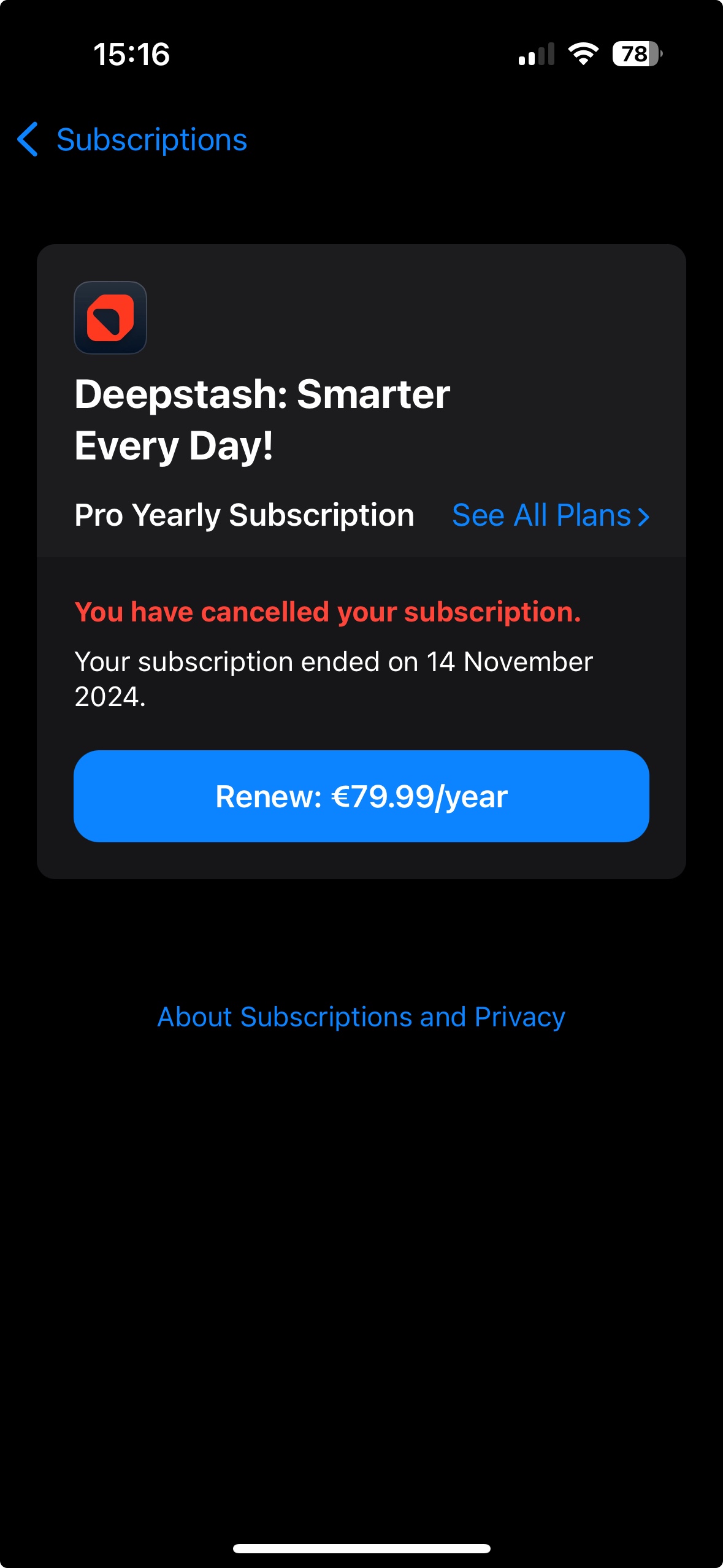Renew subscription for €79.99/year
This screenshot has width=723, height=1568.
coord(361,796)
